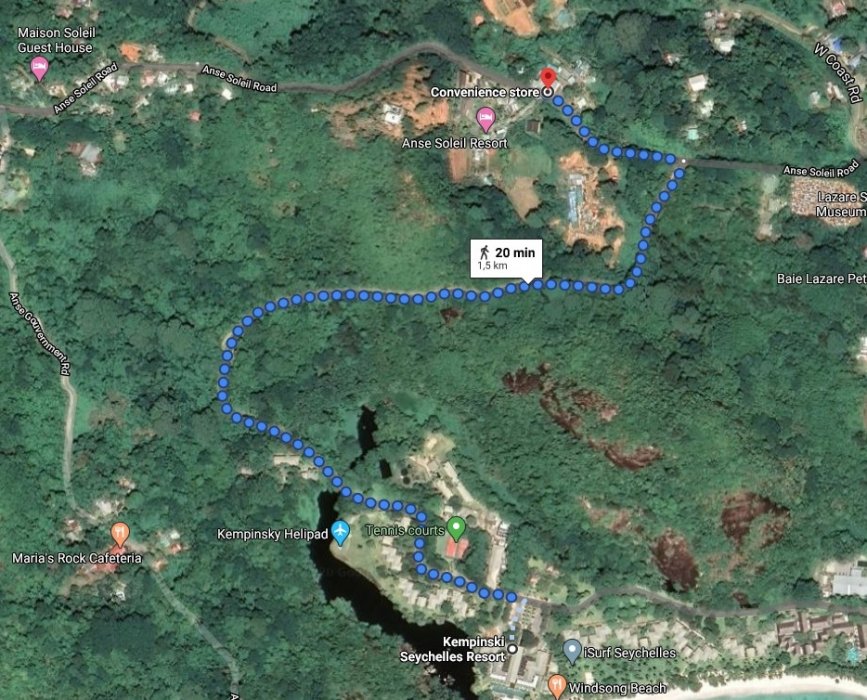The image size is (867, 700).
Task: Open the Tennis courts marker
Action: (456, 526)
